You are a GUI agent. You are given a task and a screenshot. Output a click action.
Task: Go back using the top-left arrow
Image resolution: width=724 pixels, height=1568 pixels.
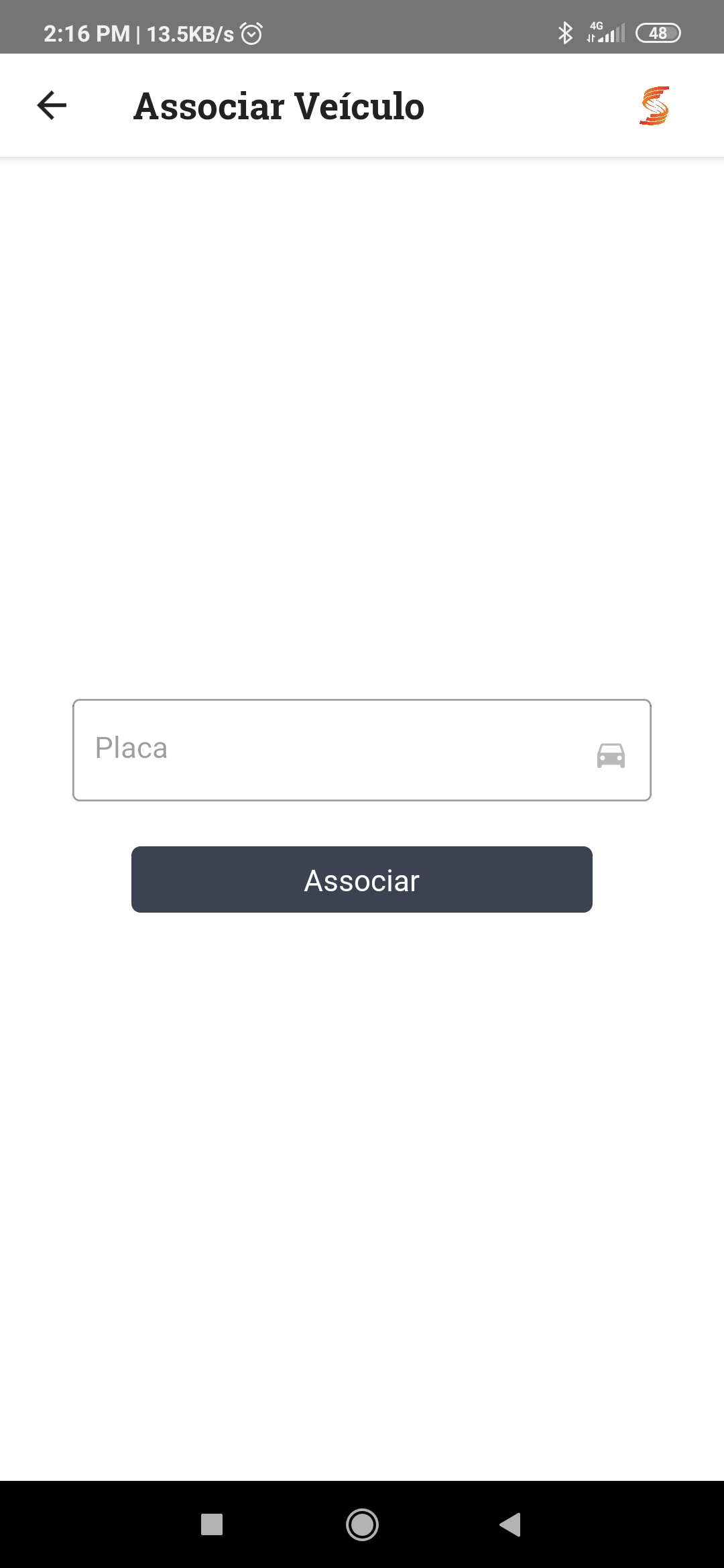[52, 106]
